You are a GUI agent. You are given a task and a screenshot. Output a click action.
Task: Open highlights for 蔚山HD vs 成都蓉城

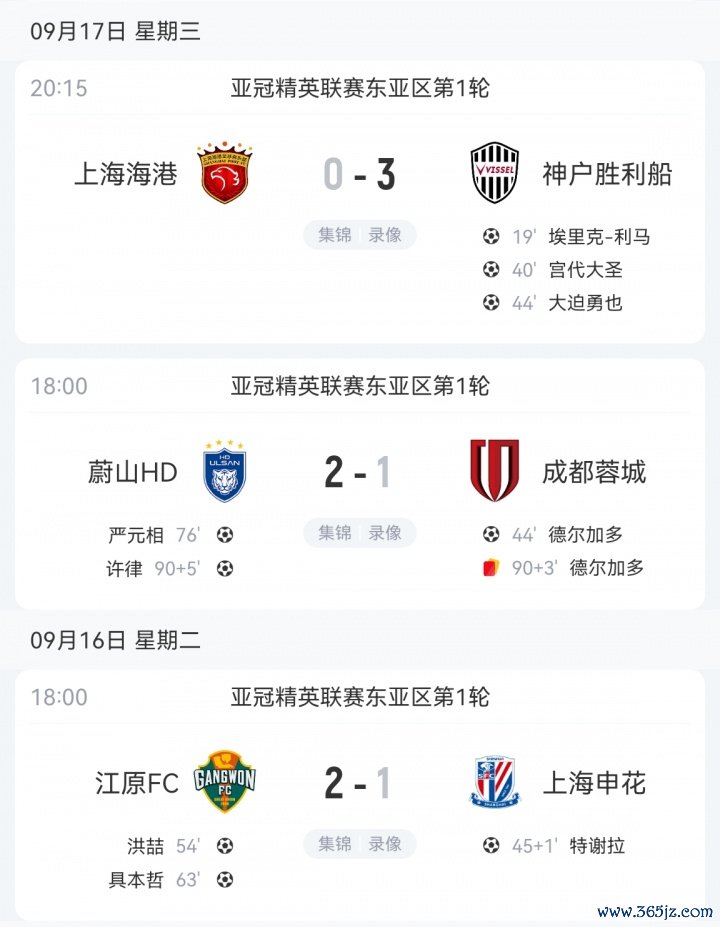pos(335,533)
